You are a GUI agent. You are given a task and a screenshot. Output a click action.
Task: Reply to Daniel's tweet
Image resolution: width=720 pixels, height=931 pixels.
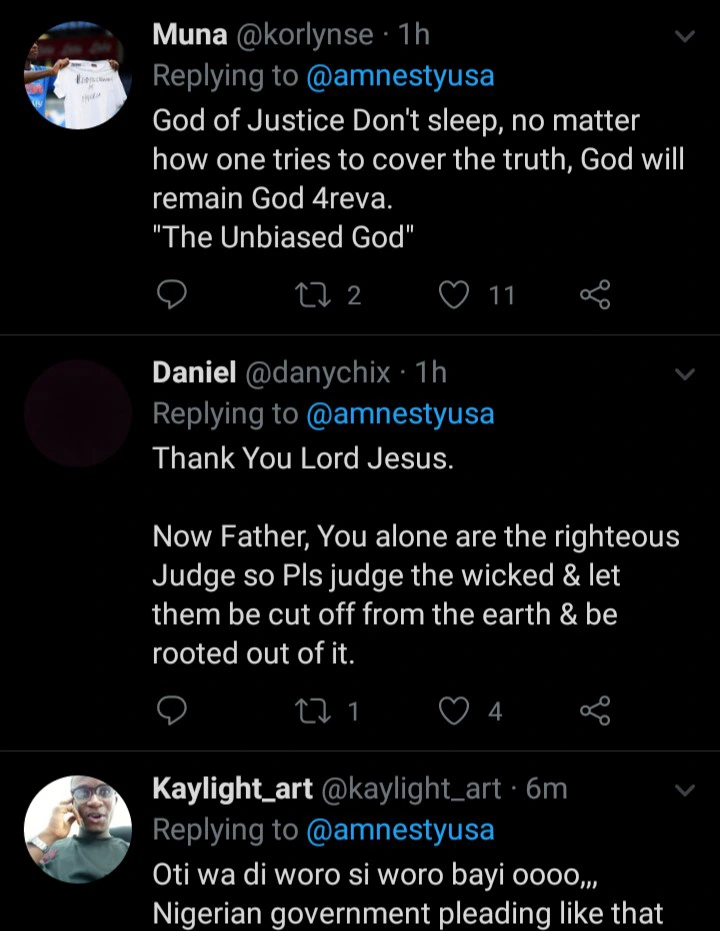pyautogui.click(x=173, y=710)
